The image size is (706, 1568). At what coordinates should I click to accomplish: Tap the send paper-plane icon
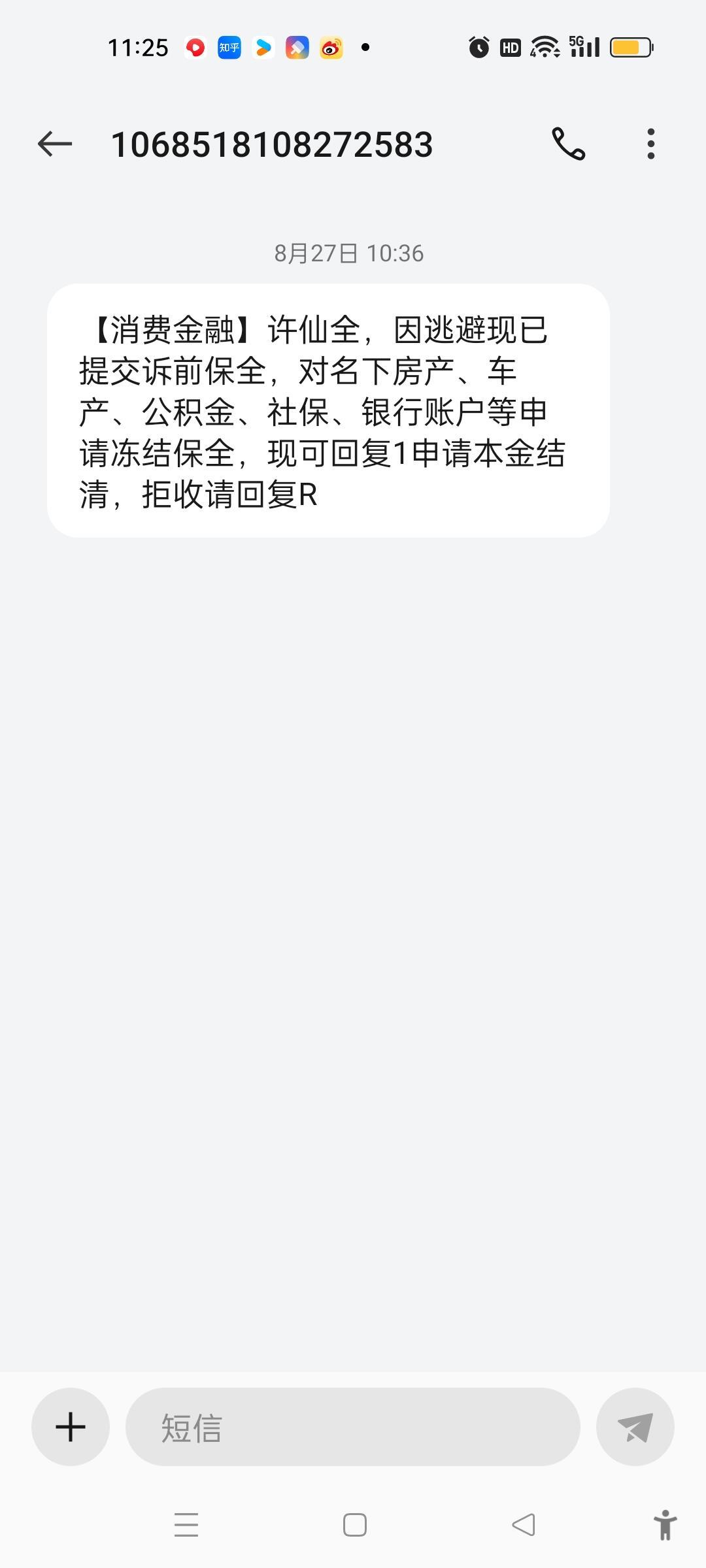(633, 1426)
